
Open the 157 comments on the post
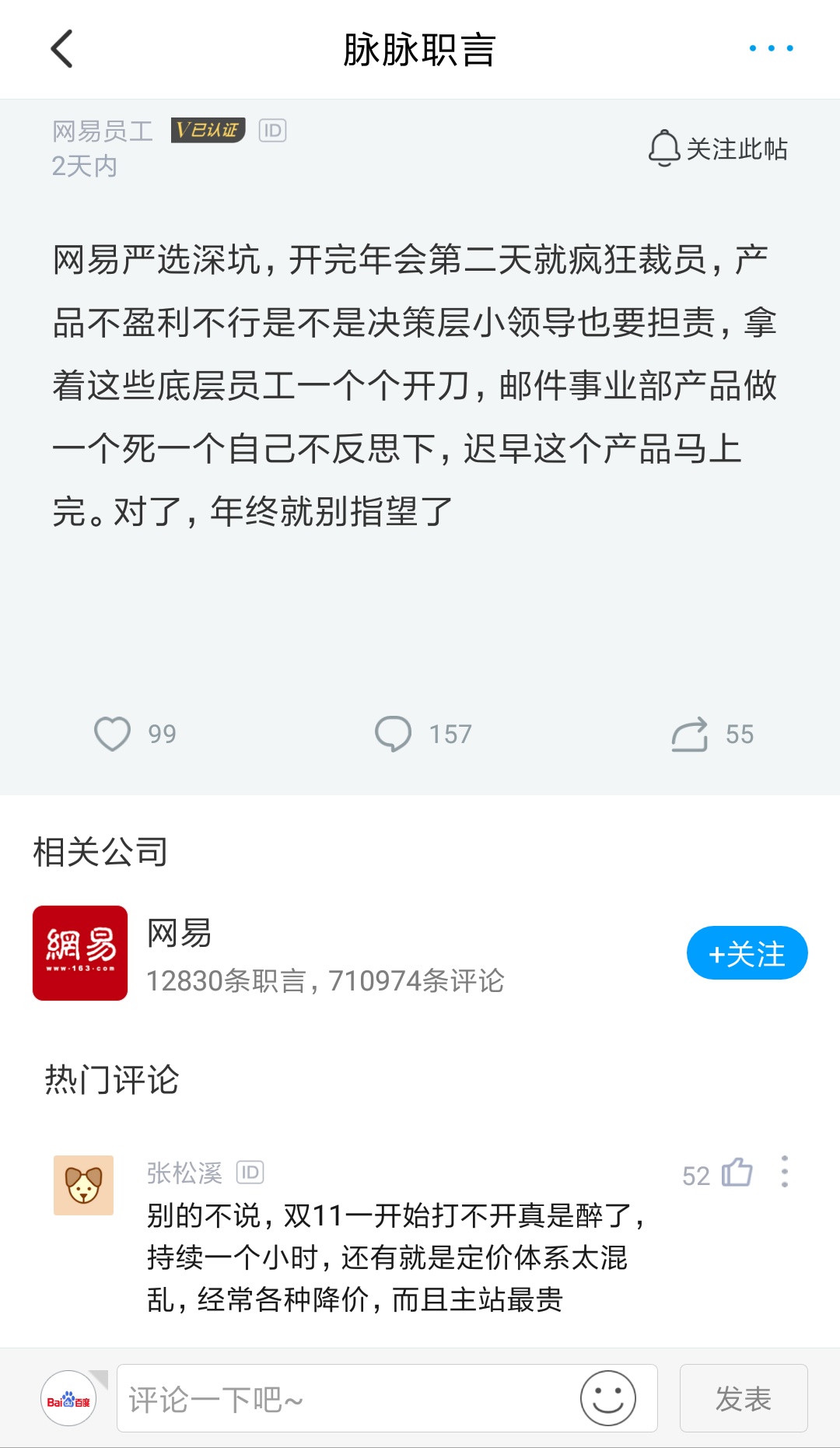(x=394, y=734)
